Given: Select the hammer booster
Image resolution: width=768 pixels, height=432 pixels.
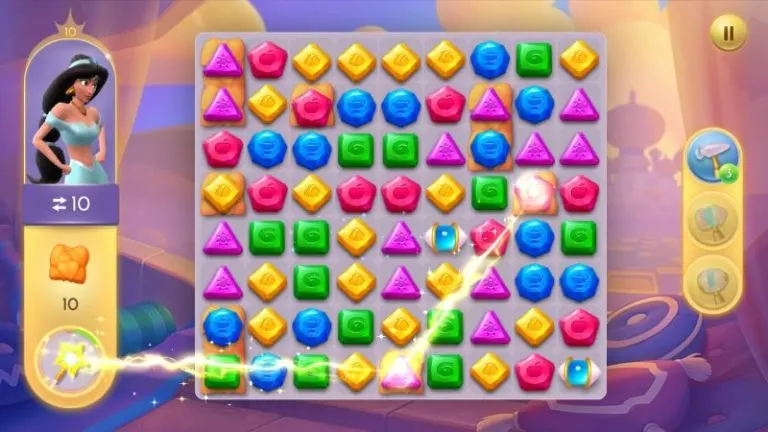Looking at the screenshot, I should click(711, 158).
